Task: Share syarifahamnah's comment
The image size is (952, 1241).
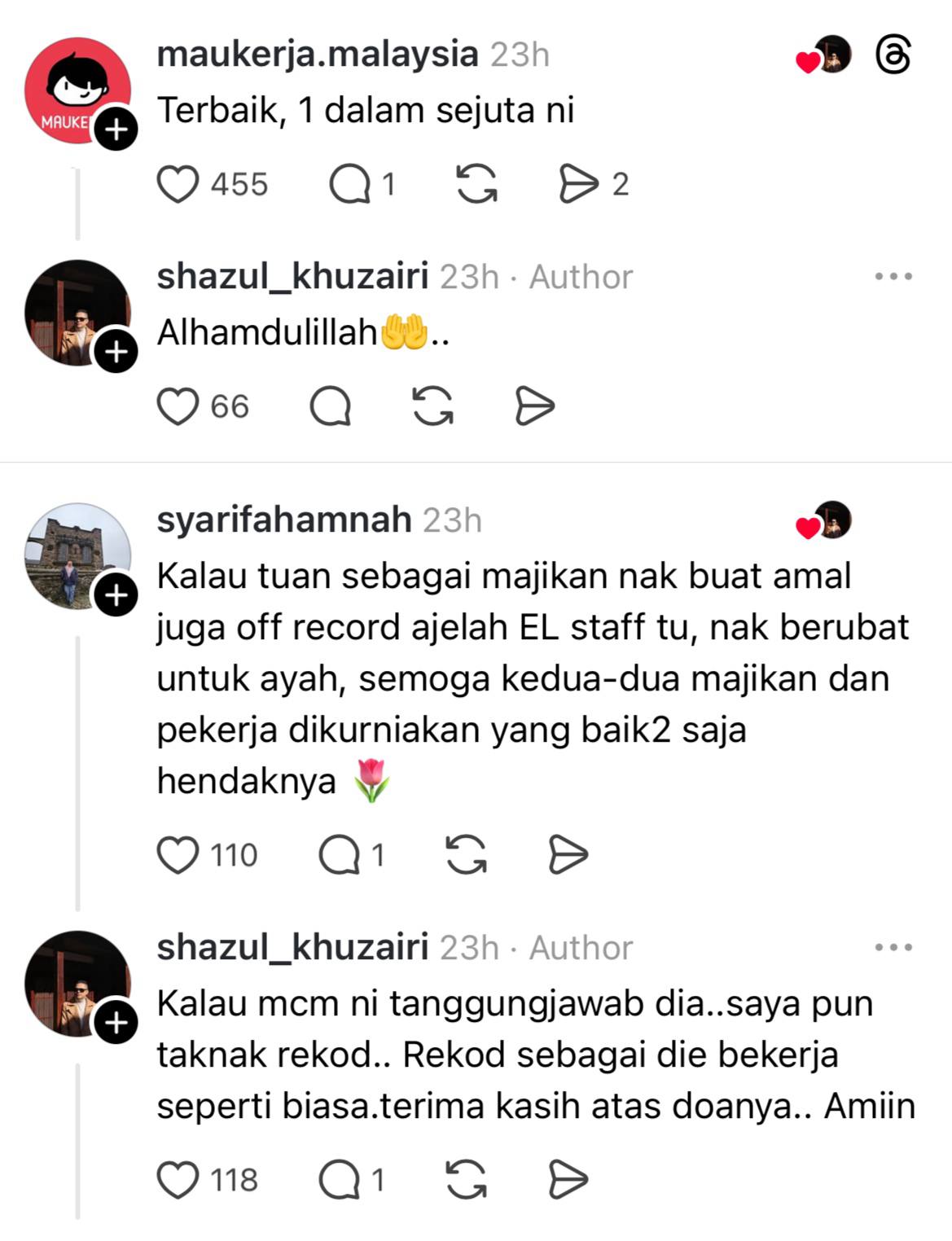Action: (568, 855)
